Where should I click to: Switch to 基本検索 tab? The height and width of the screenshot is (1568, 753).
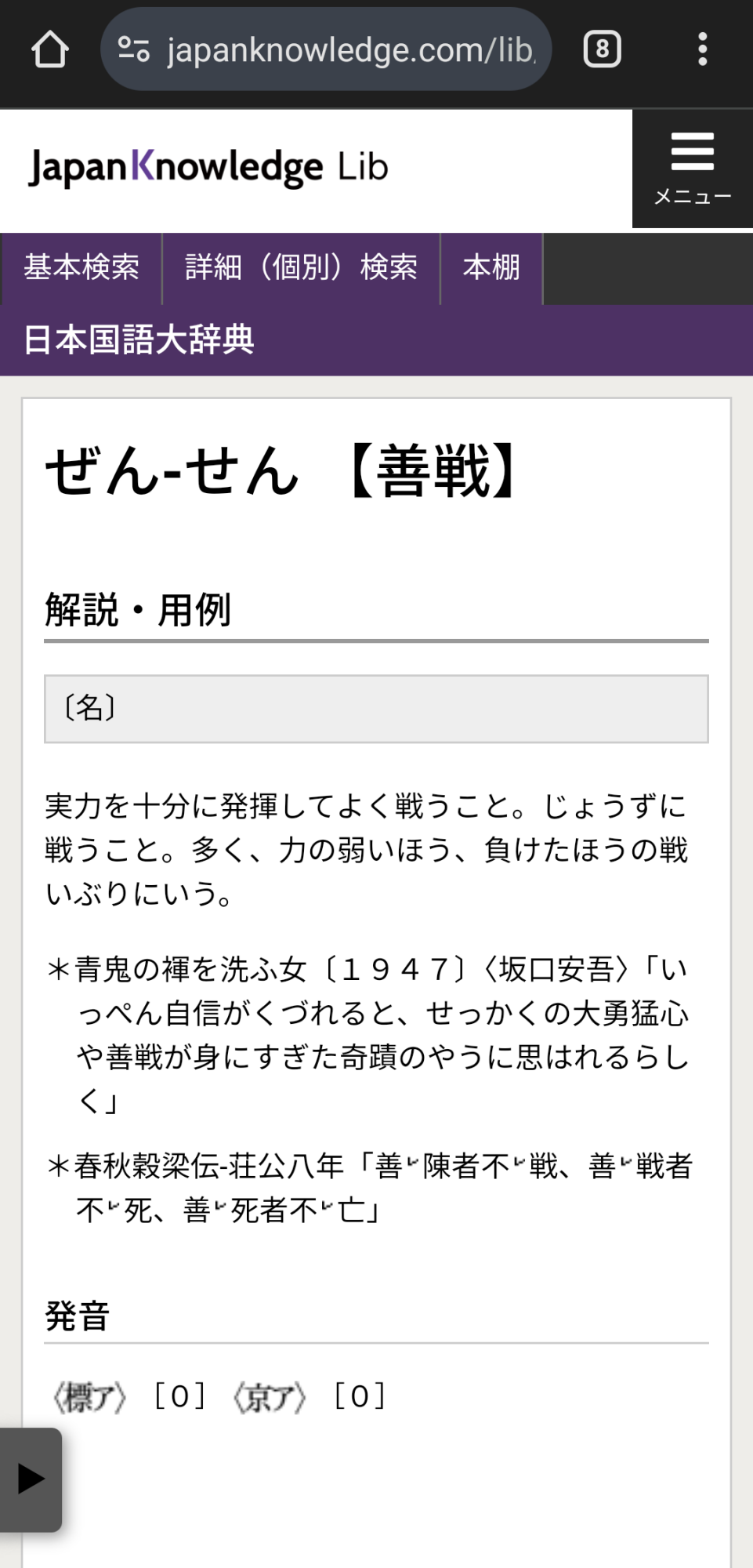81,268
